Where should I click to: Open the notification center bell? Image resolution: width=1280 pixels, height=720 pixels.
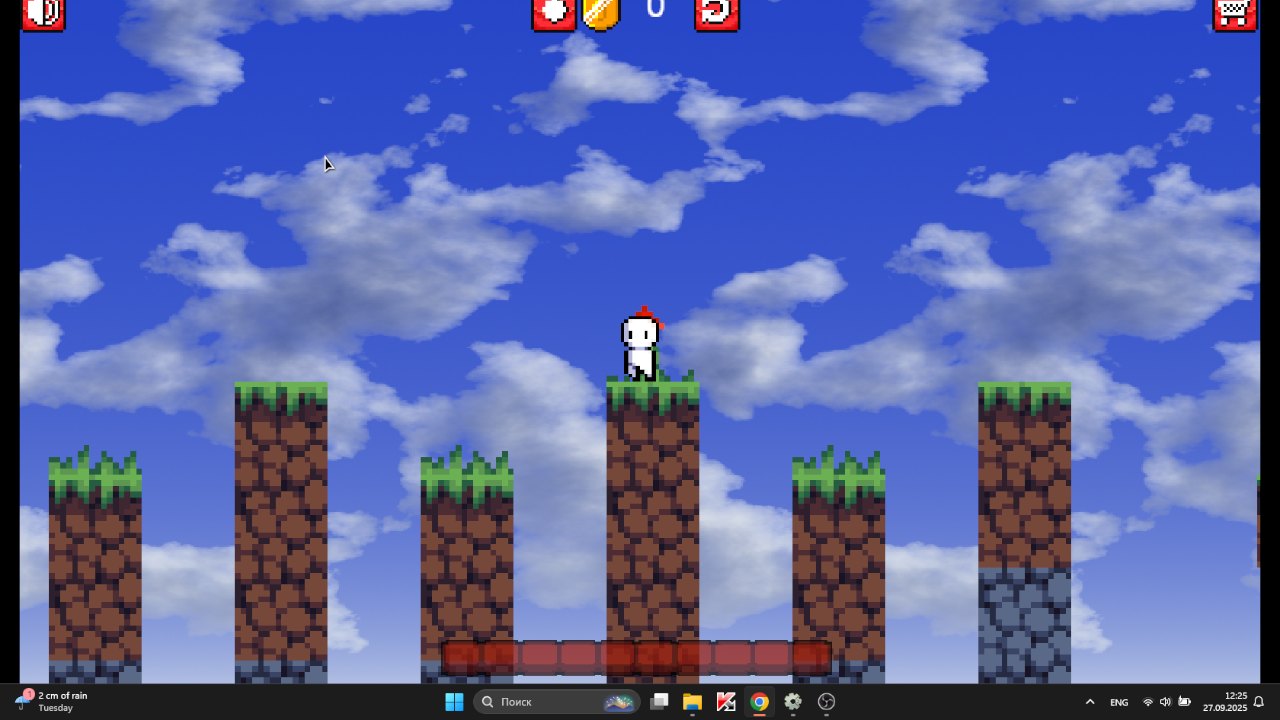click(1259, 702)
